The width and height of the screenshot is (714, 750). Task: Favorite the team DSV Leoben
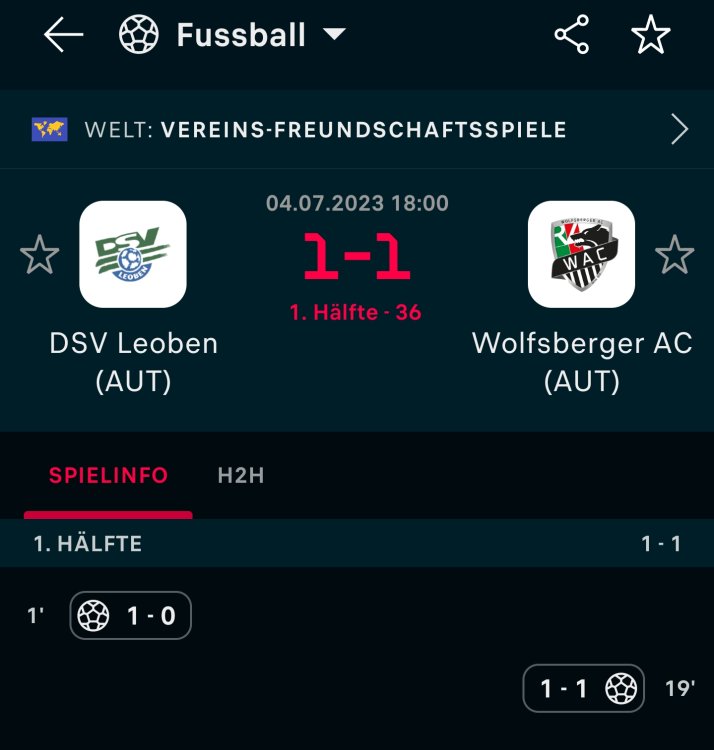point(40,255)
